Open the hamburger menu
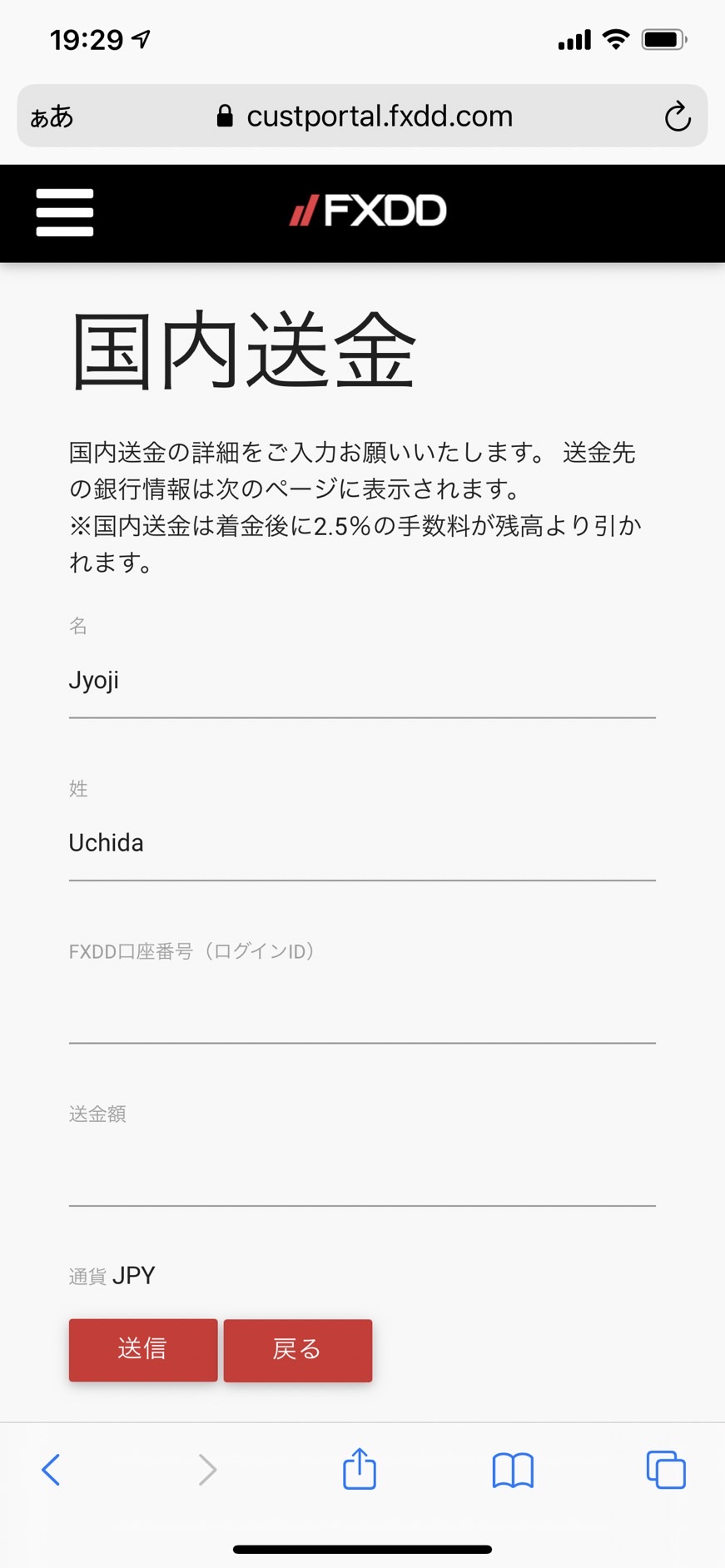725x1568 pixels. [65, 212]
